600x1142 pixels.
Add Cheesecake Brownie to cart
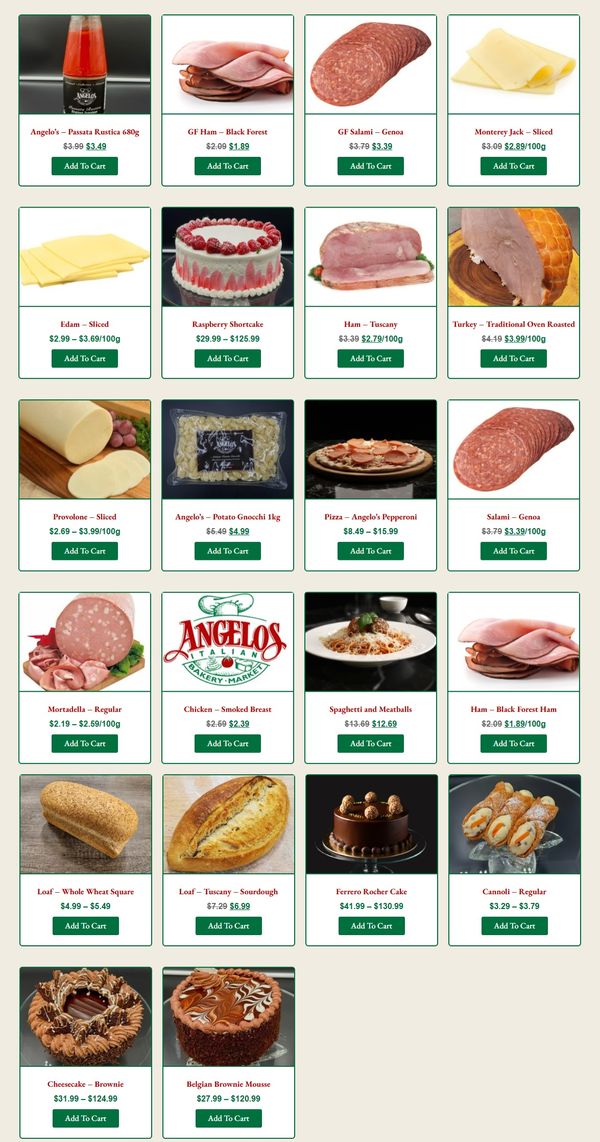point(85,1118)
